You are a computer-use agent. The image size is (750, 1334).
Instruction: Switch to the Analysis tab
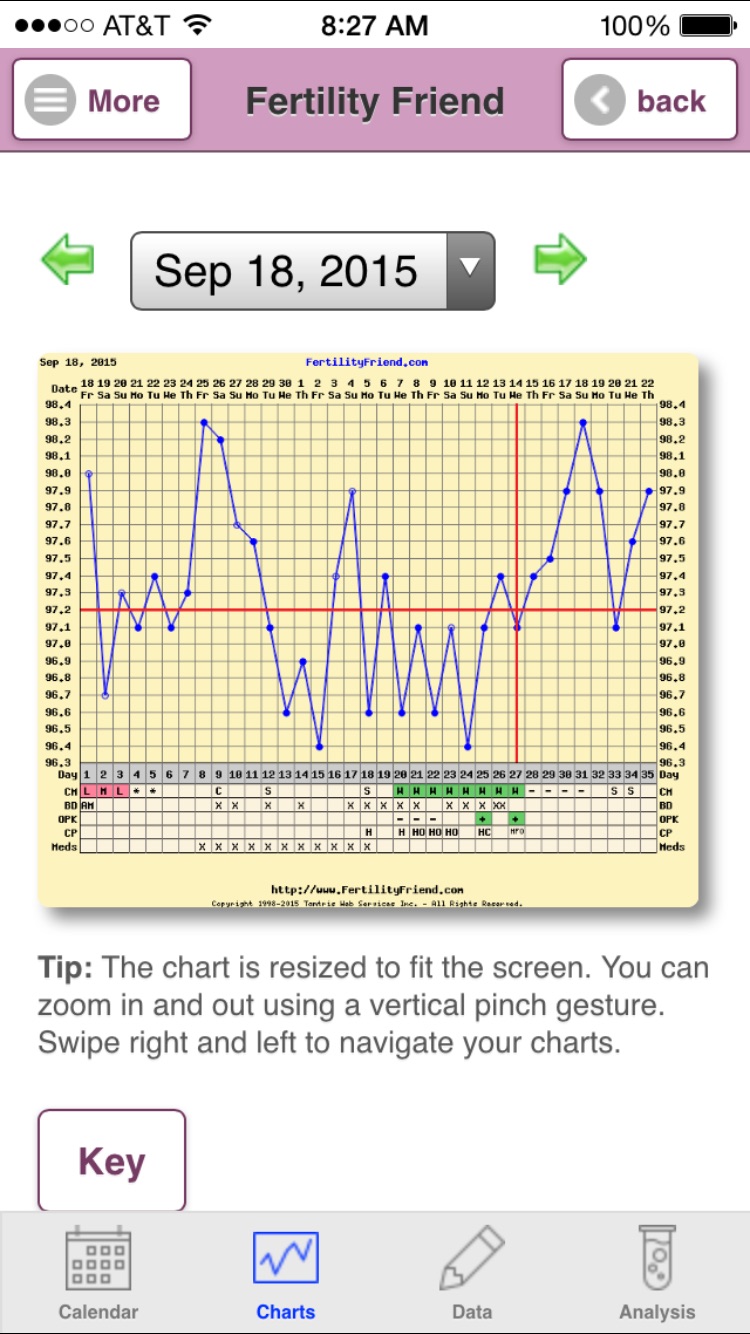(x=657, y=1273)
